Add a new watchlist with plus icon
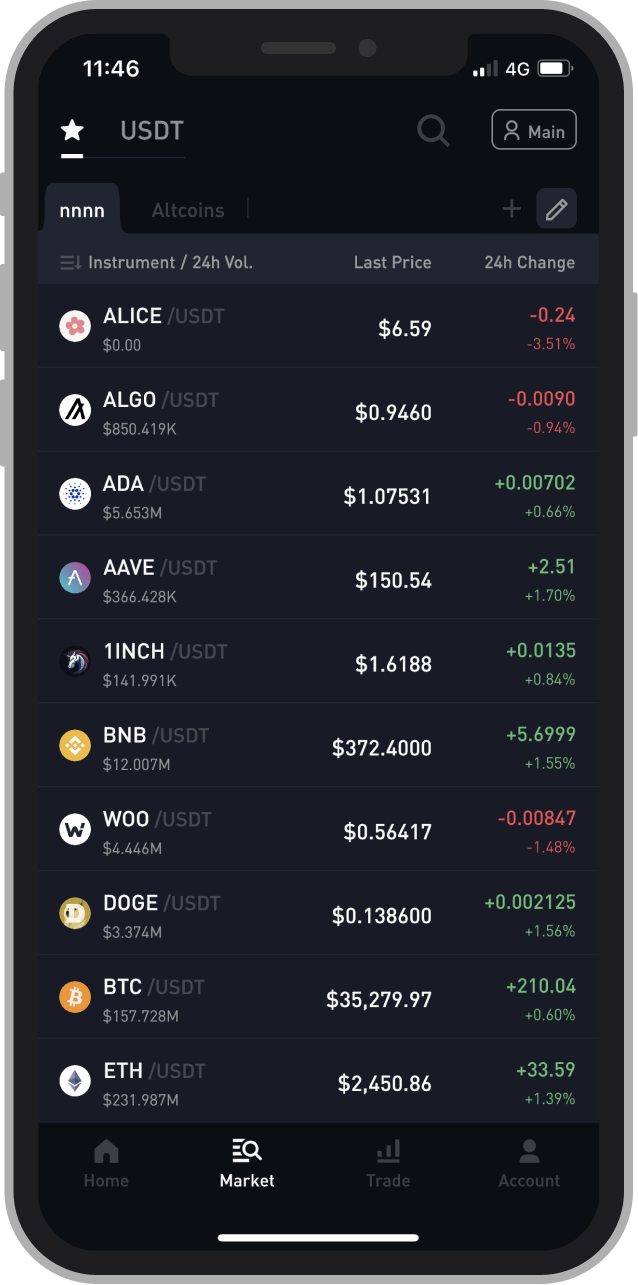638x1285 pixels. [511, 209]
